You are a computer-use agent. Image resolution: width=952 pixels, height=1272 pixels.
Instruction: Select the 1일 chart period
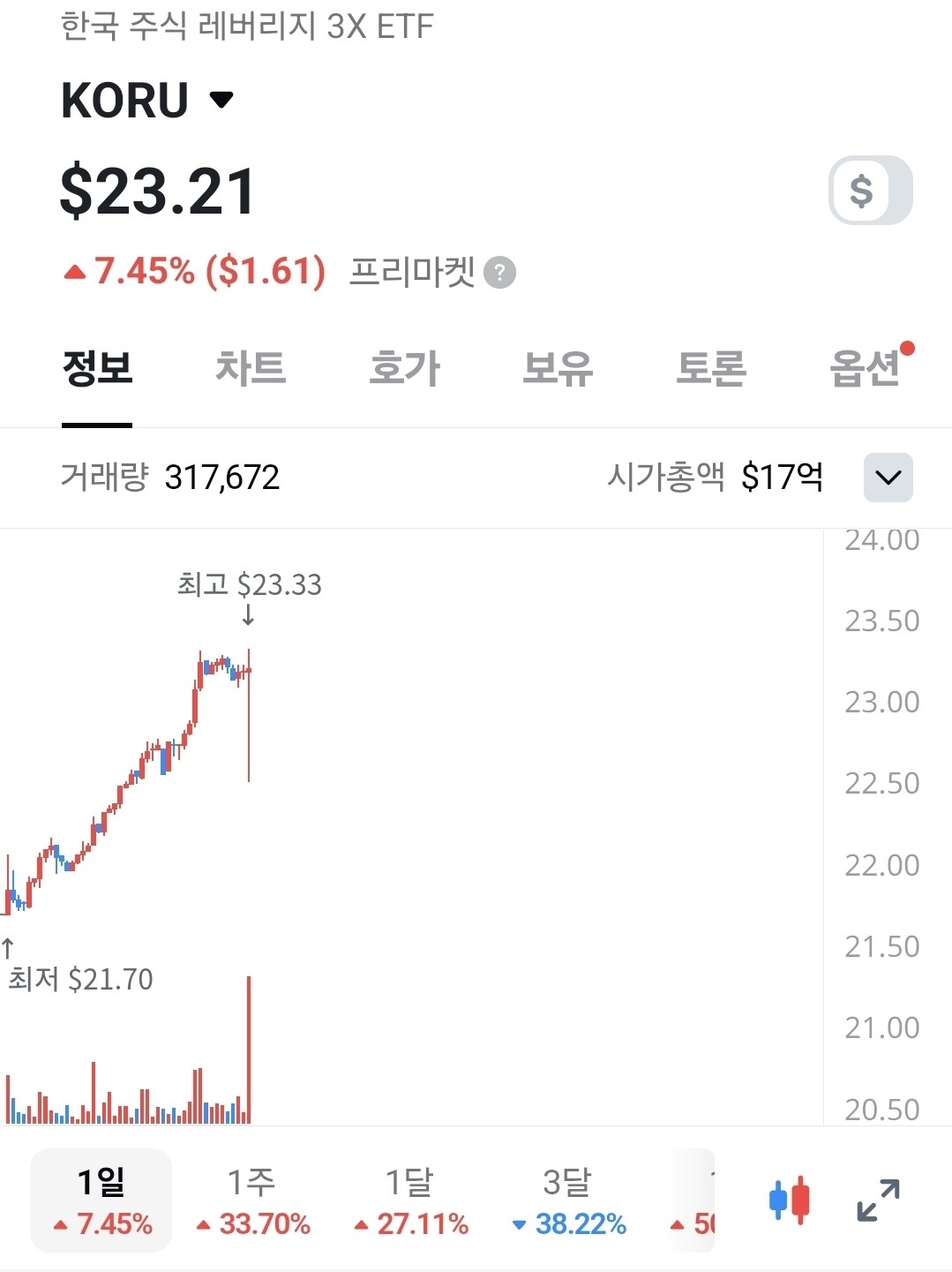pyautogui.click(x=101, y=1200)
